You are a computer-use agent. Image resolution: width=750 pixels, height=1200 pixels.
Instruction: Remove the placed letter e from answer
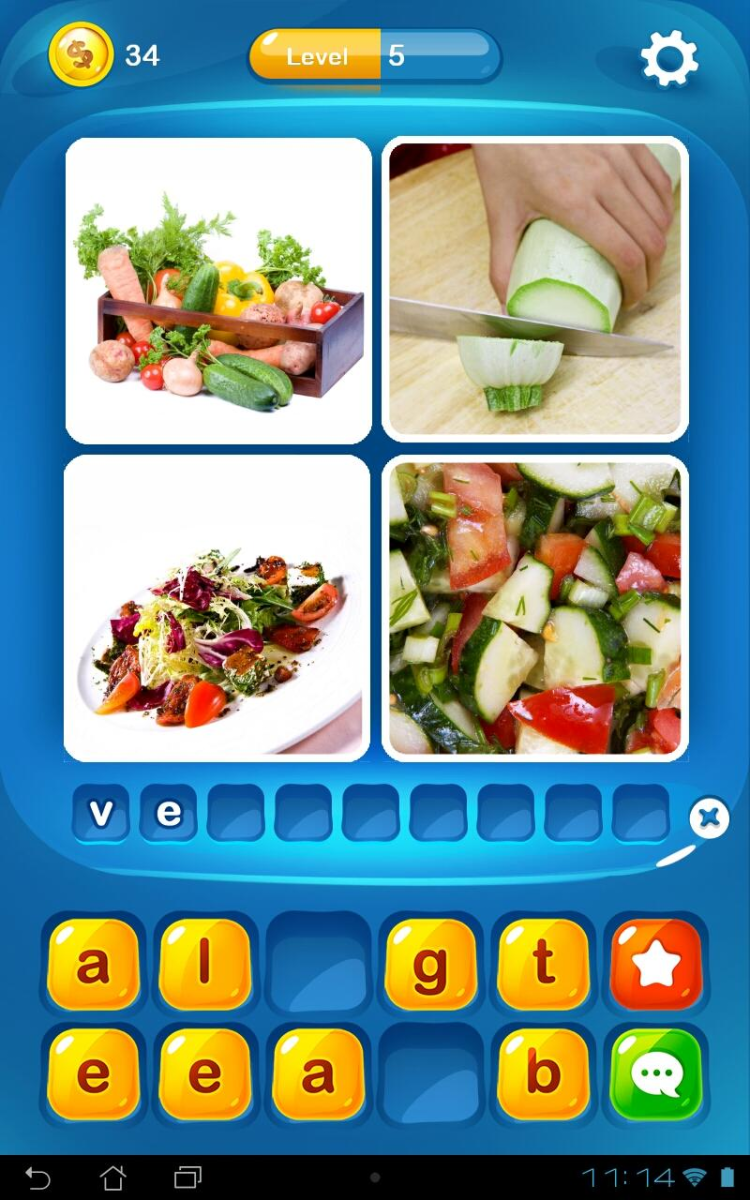point(168,813)
